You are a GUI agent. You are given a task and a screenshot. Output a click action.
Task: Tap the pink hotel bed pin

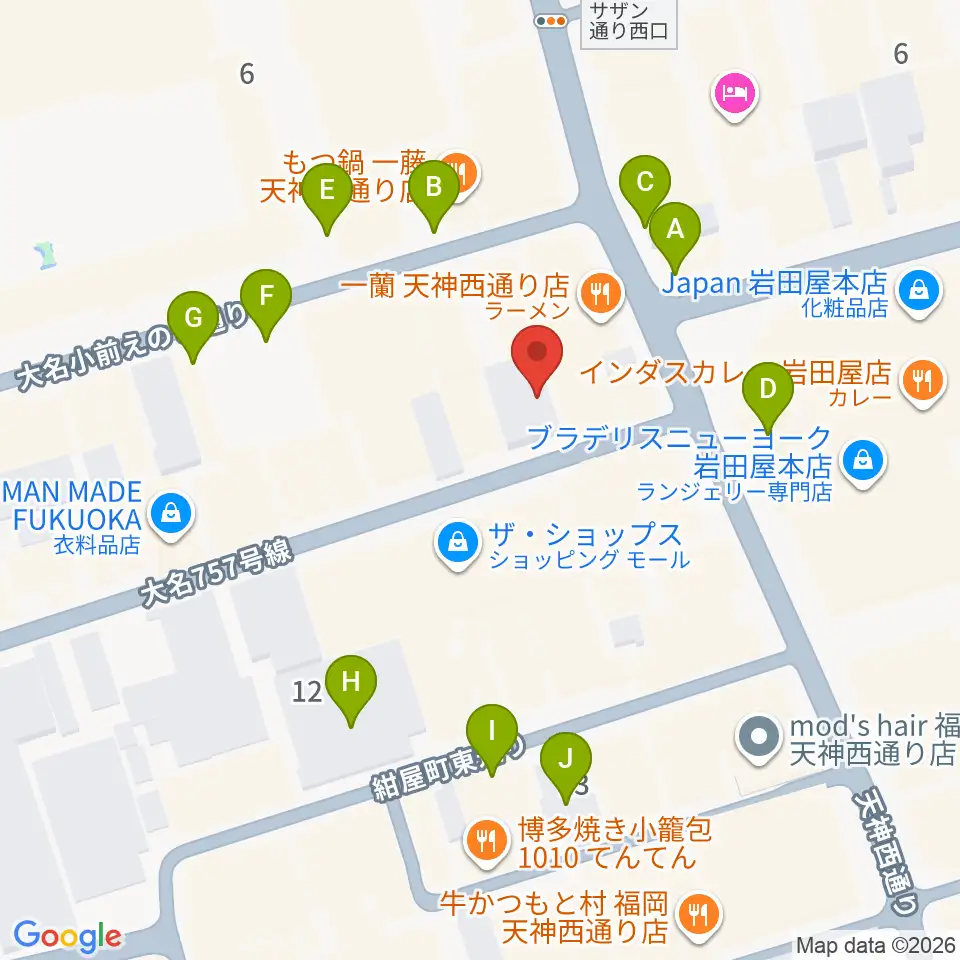pyautogui.click(x=735, y=97)
